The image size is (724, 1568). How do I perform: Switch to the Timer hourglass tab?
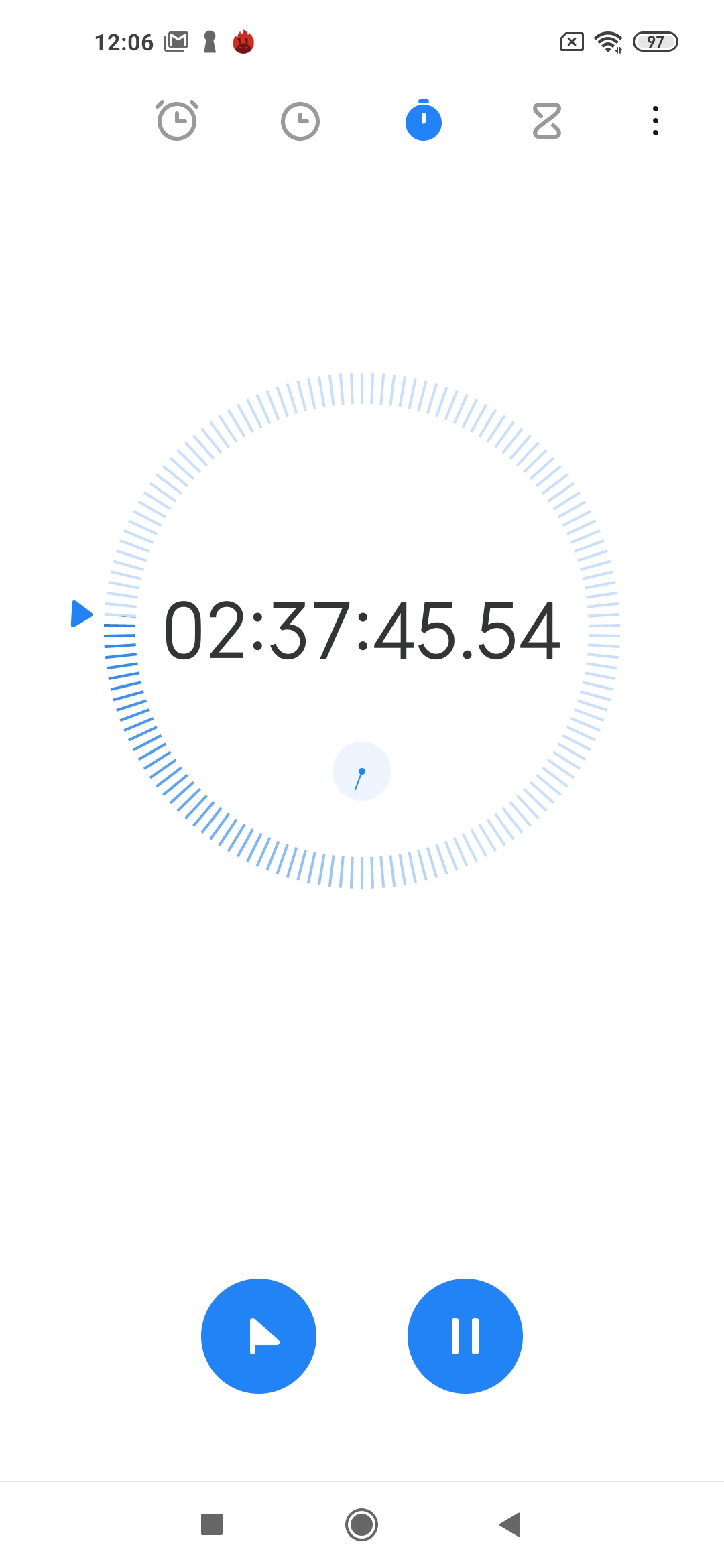click(547, 121)
